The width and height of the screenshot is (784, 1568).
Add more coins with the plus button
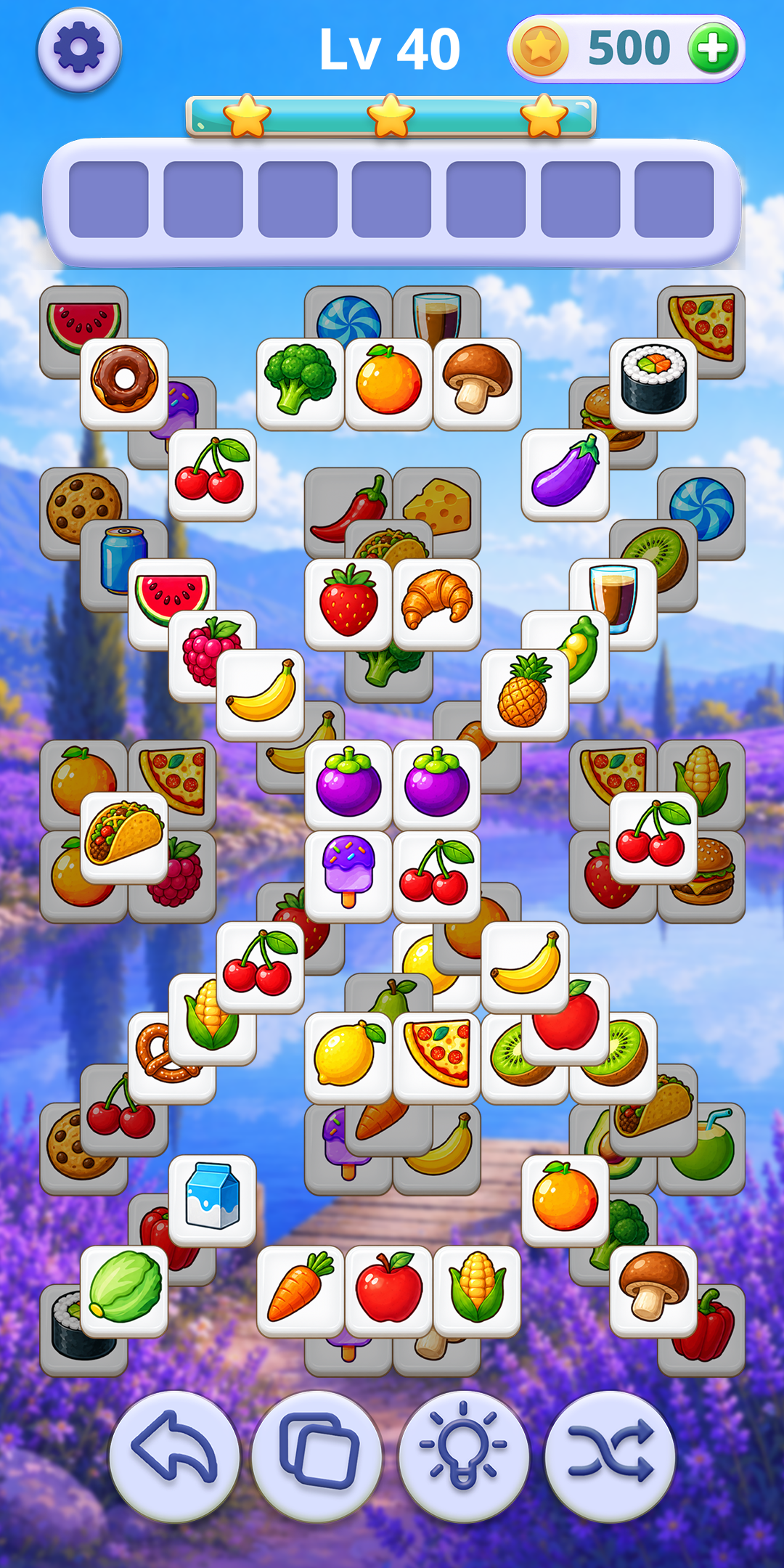pyautogui.click(x=713, y=49)
